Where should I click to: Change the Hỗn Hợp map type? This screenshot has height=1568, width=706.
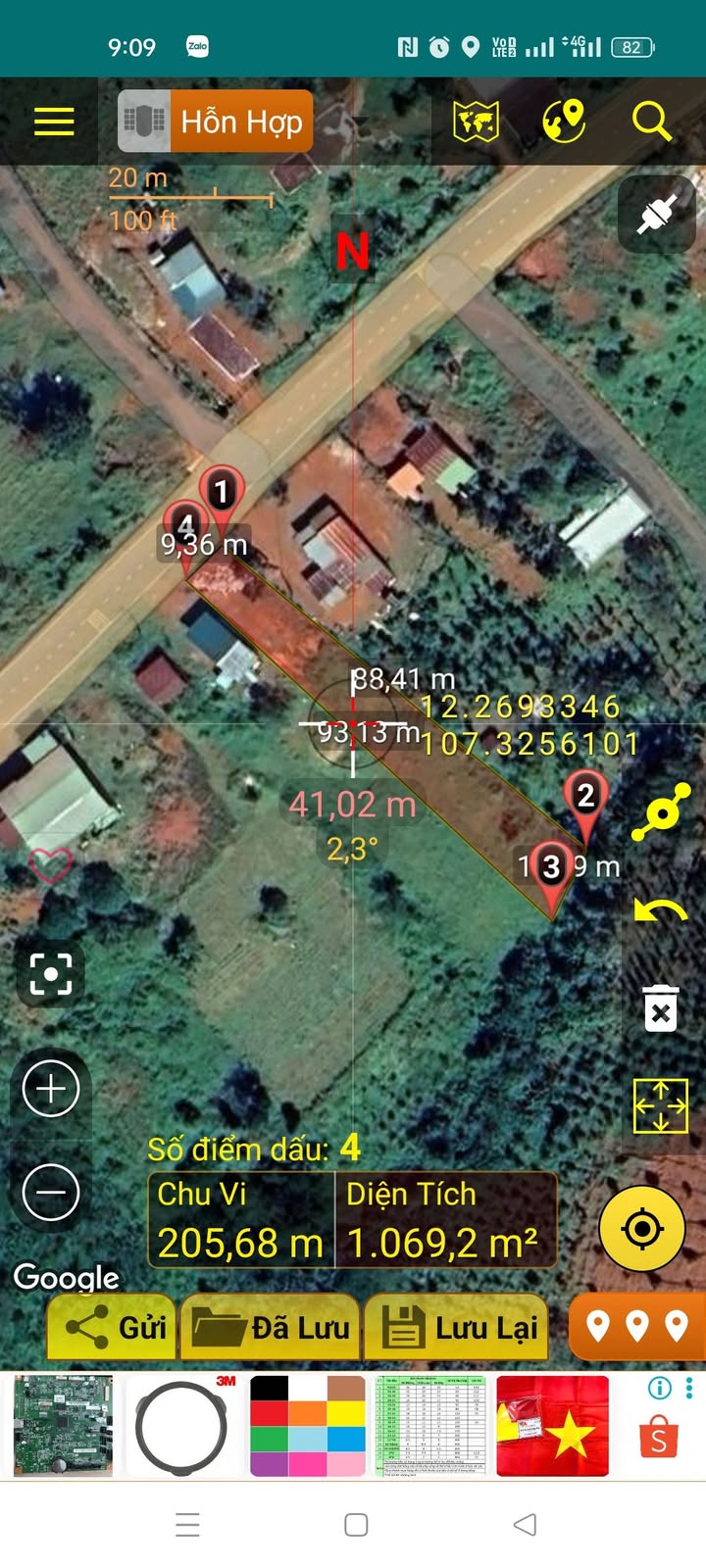click(x=216, y=122)
